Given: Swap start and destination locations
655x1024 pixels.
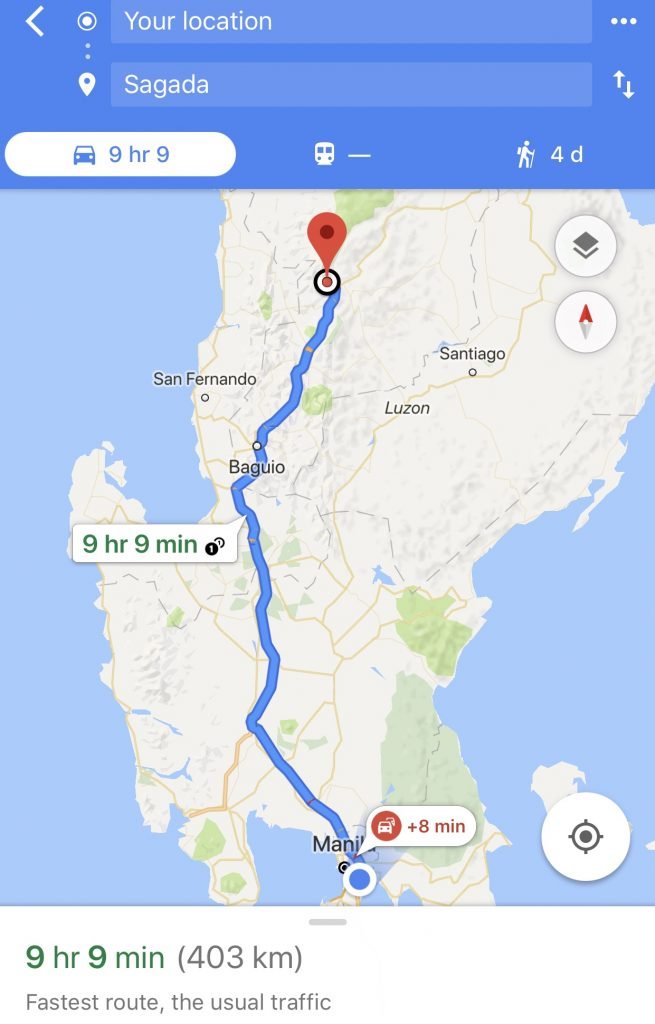Looking at the screenshot, I should (x=623, y=84).
